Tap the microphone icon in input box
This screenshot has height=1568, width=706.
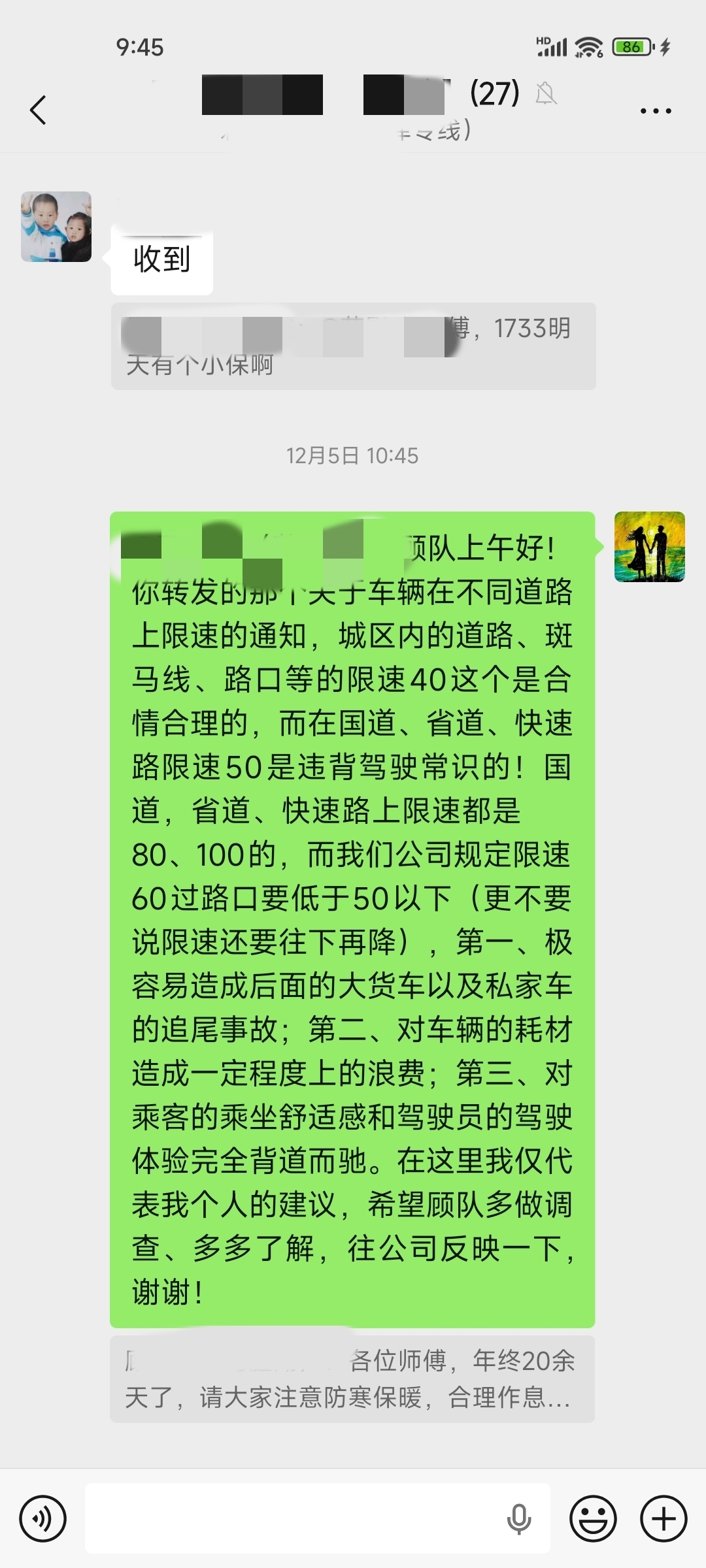tap(519, 1519)
